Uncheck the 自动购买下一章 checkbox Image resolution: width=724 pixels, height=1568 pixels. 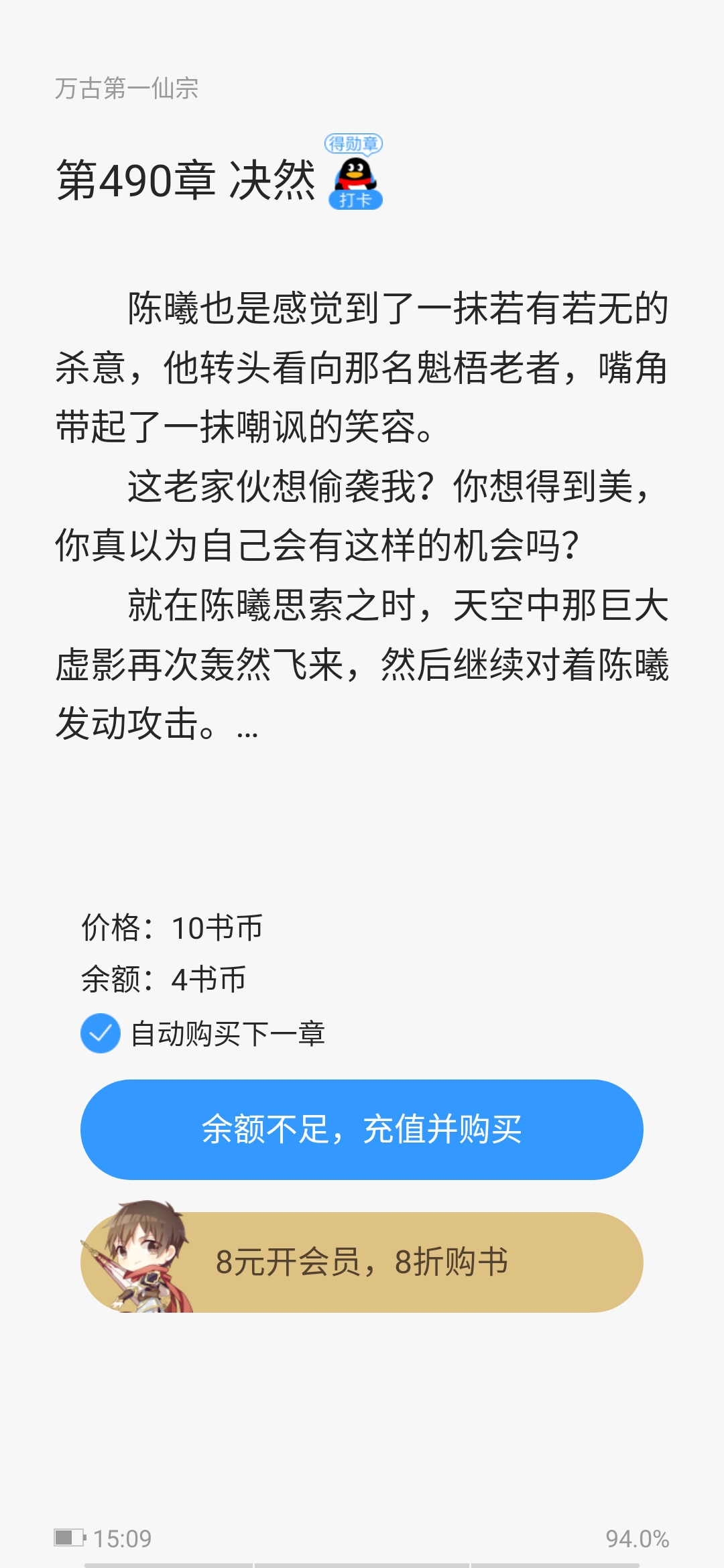tap(101, 1033)
